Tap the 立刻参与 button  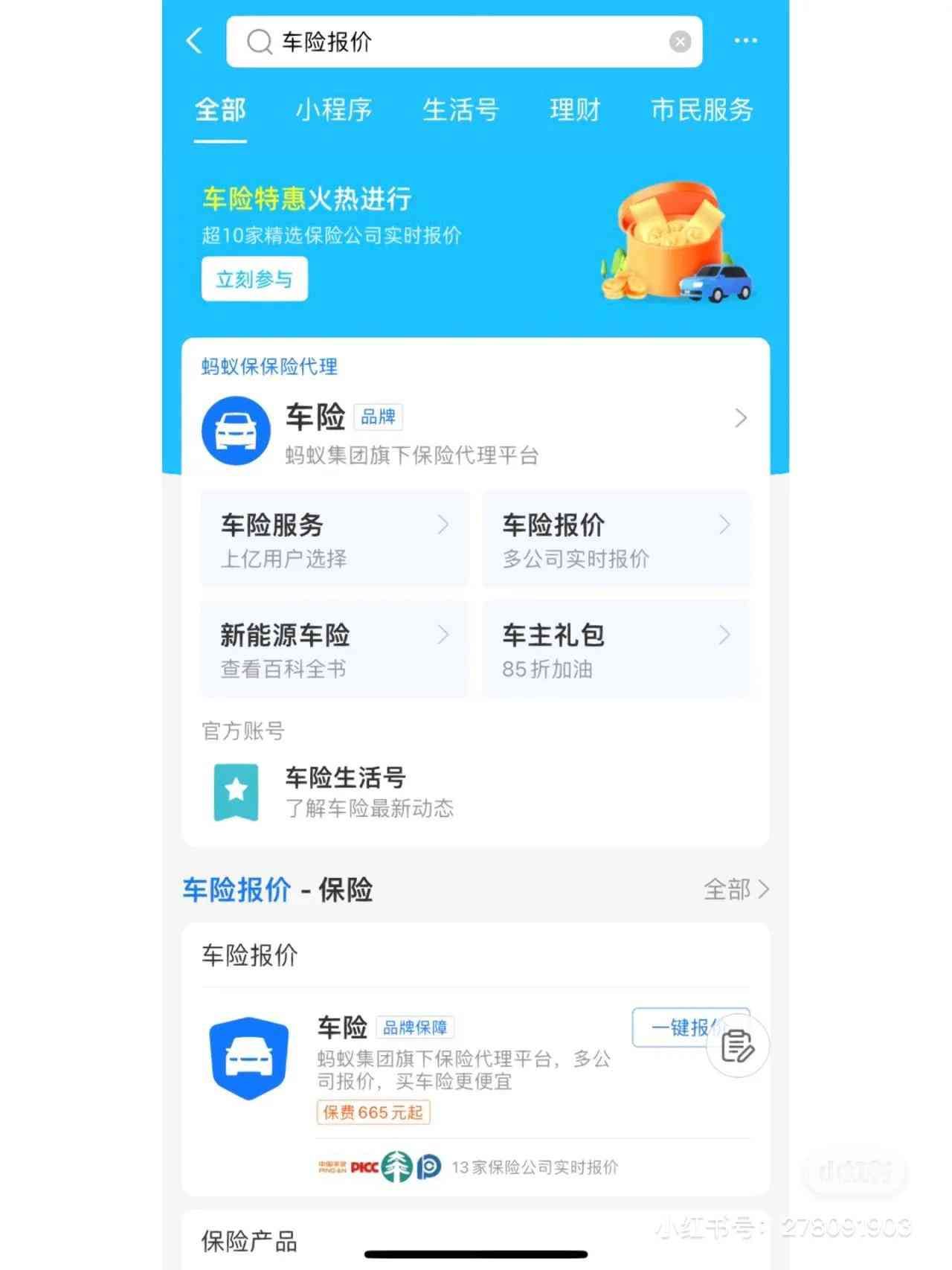254,279
